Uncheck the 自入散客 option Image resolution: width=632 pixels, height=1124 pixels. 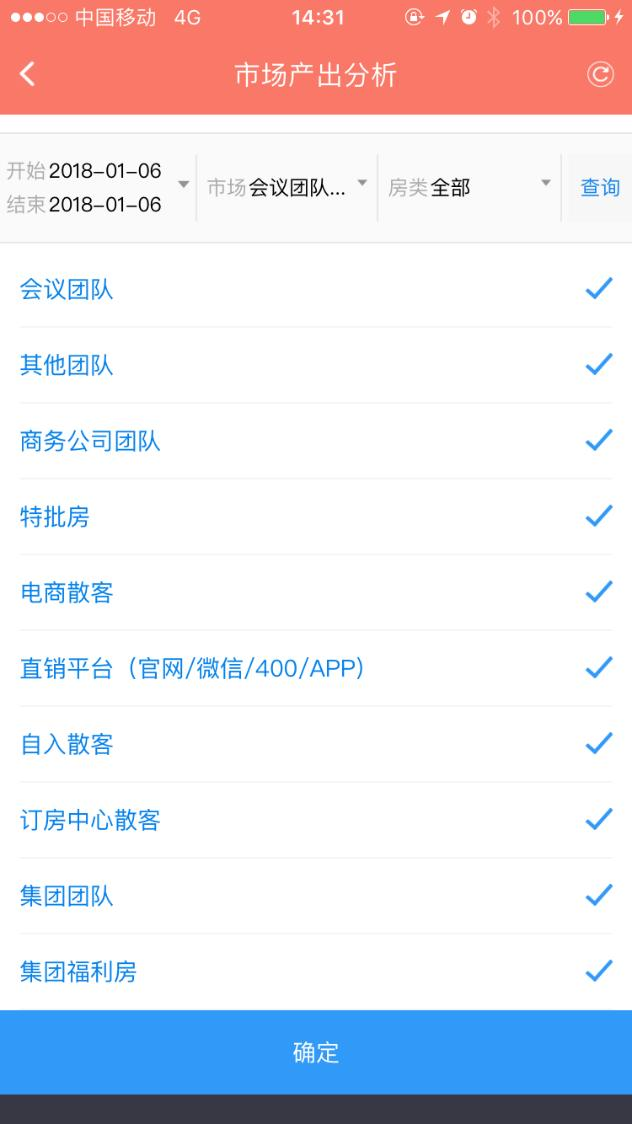point(316,745)
